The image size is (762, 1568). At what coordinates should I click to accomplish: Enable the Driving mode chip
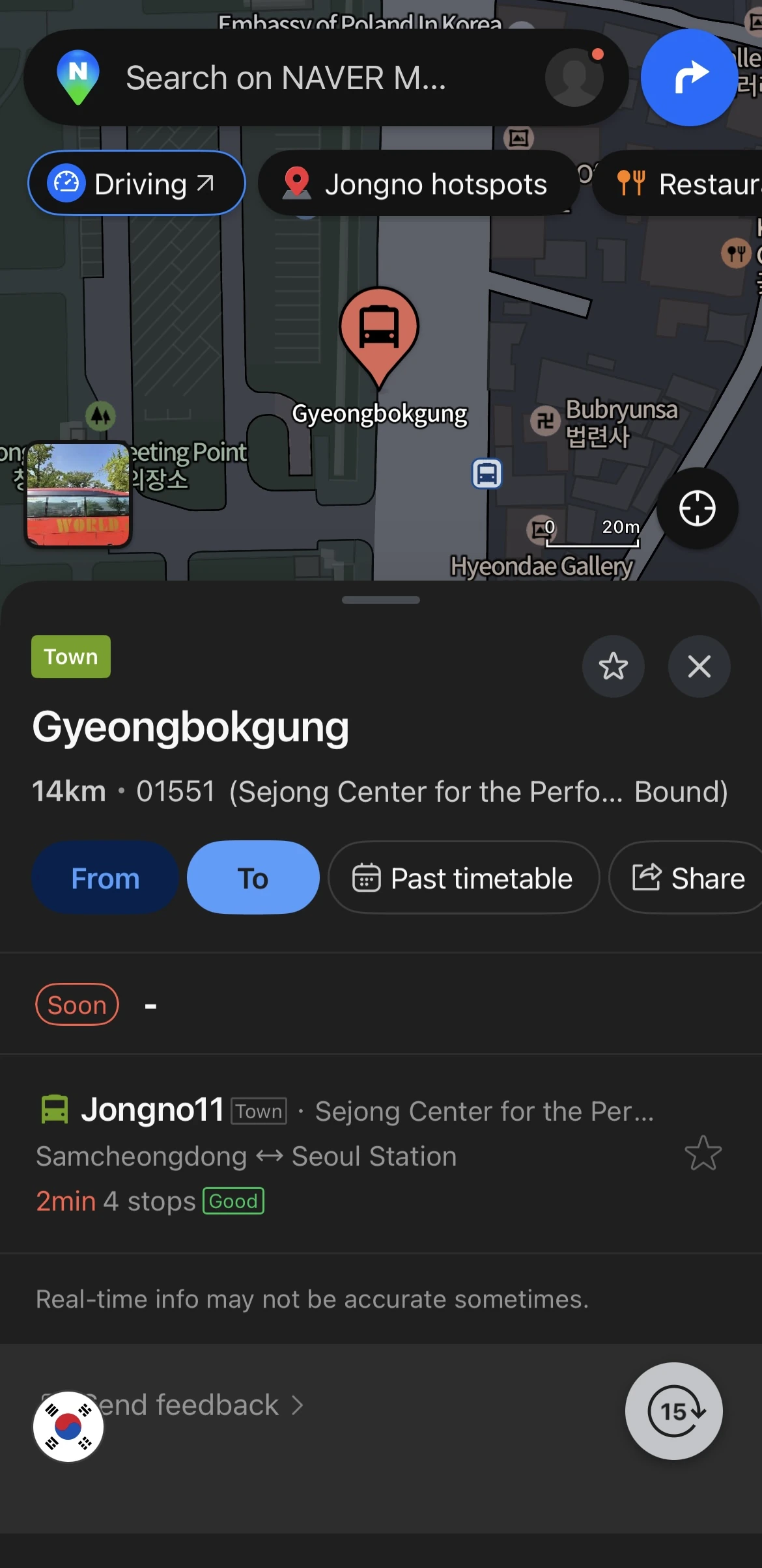tap(136, 183)
